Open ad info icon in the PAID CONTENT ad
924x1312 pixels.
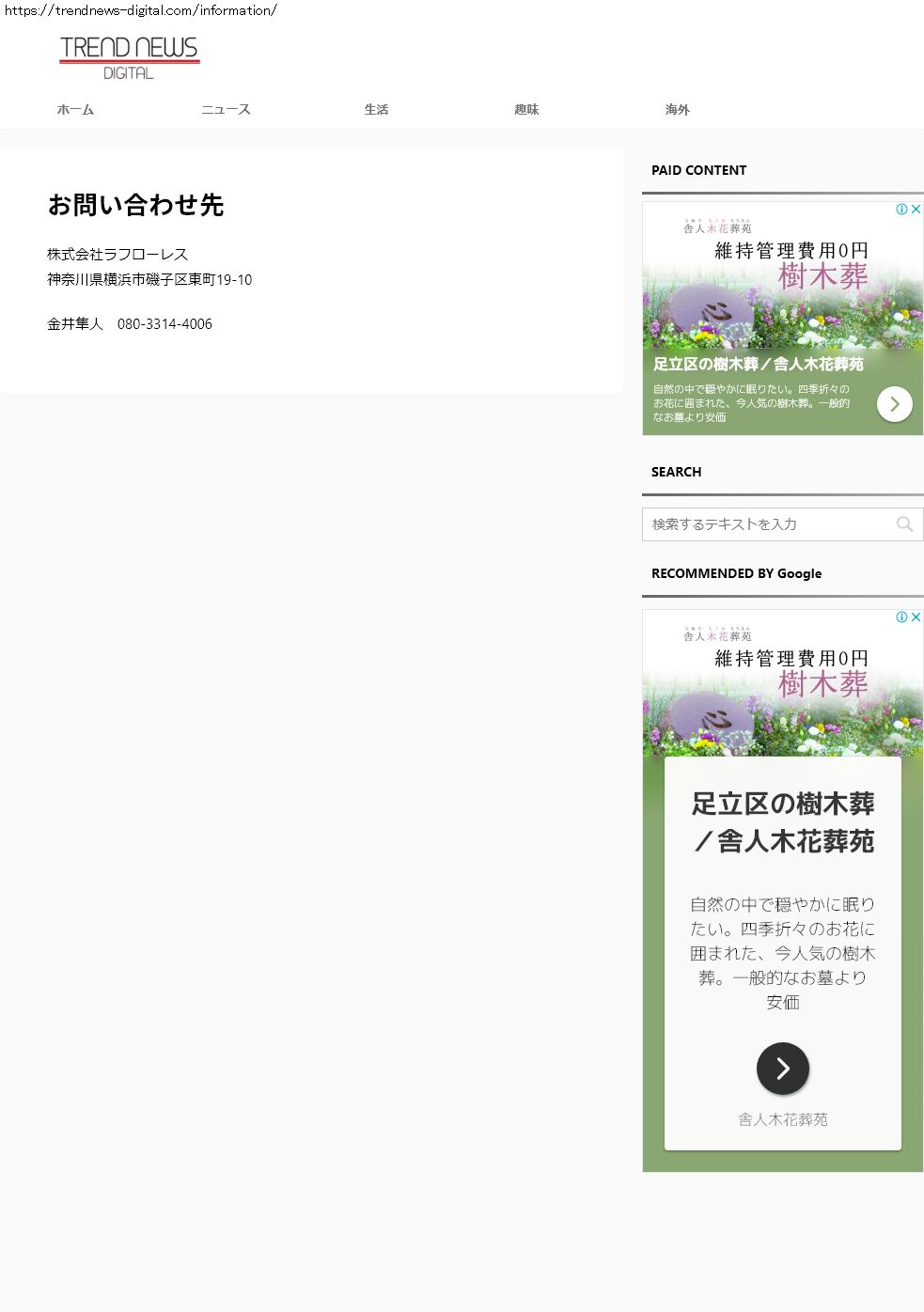pyautogui.click(x=901, y=210)
